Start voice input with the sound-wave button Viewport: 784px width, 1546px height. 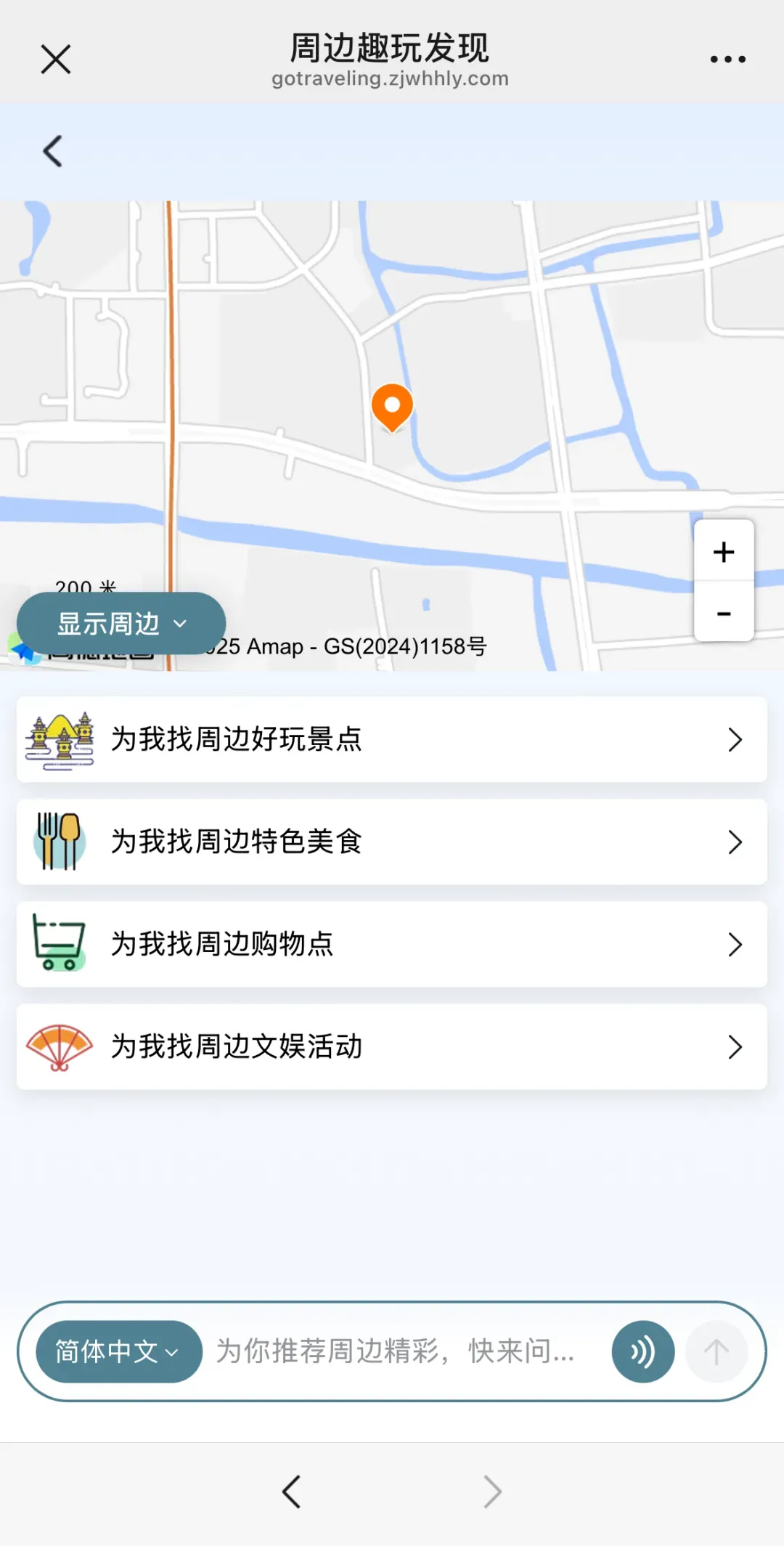[x=643, y=1351]
